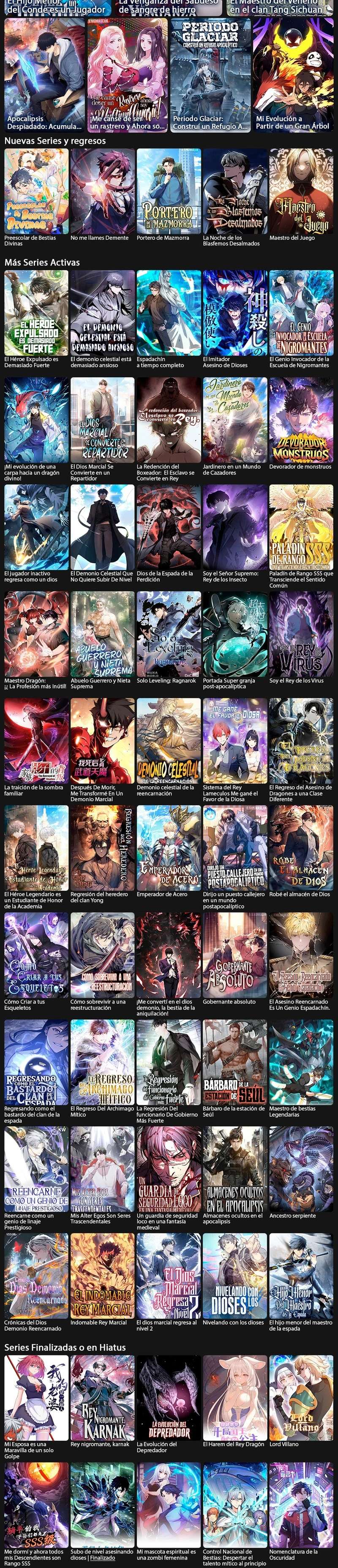Open Período Glaciar series
Viewport: 338px width, 1568px height.
click(210, 73)
